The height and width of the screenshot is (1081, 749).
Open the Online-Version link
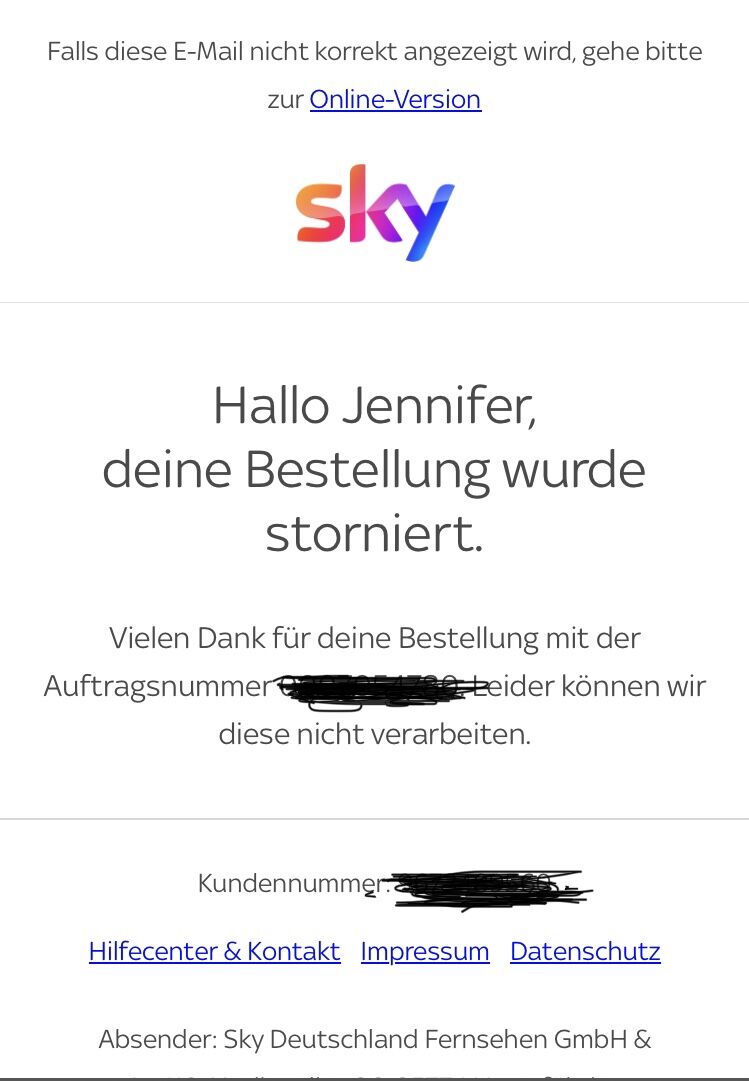[395, 100]
